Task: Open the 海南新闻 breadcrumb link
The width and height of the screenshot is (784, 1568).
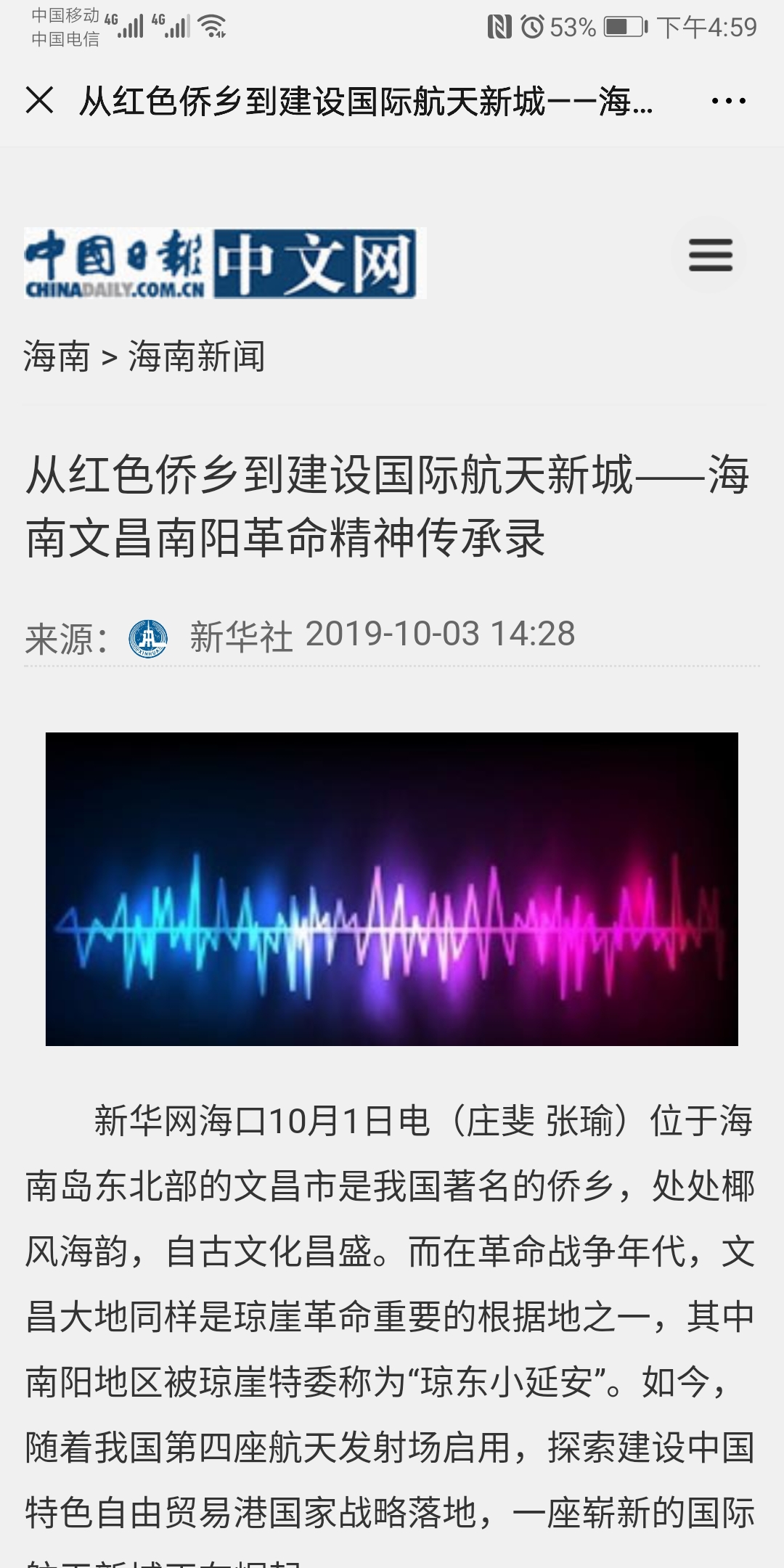Action: 197,356
